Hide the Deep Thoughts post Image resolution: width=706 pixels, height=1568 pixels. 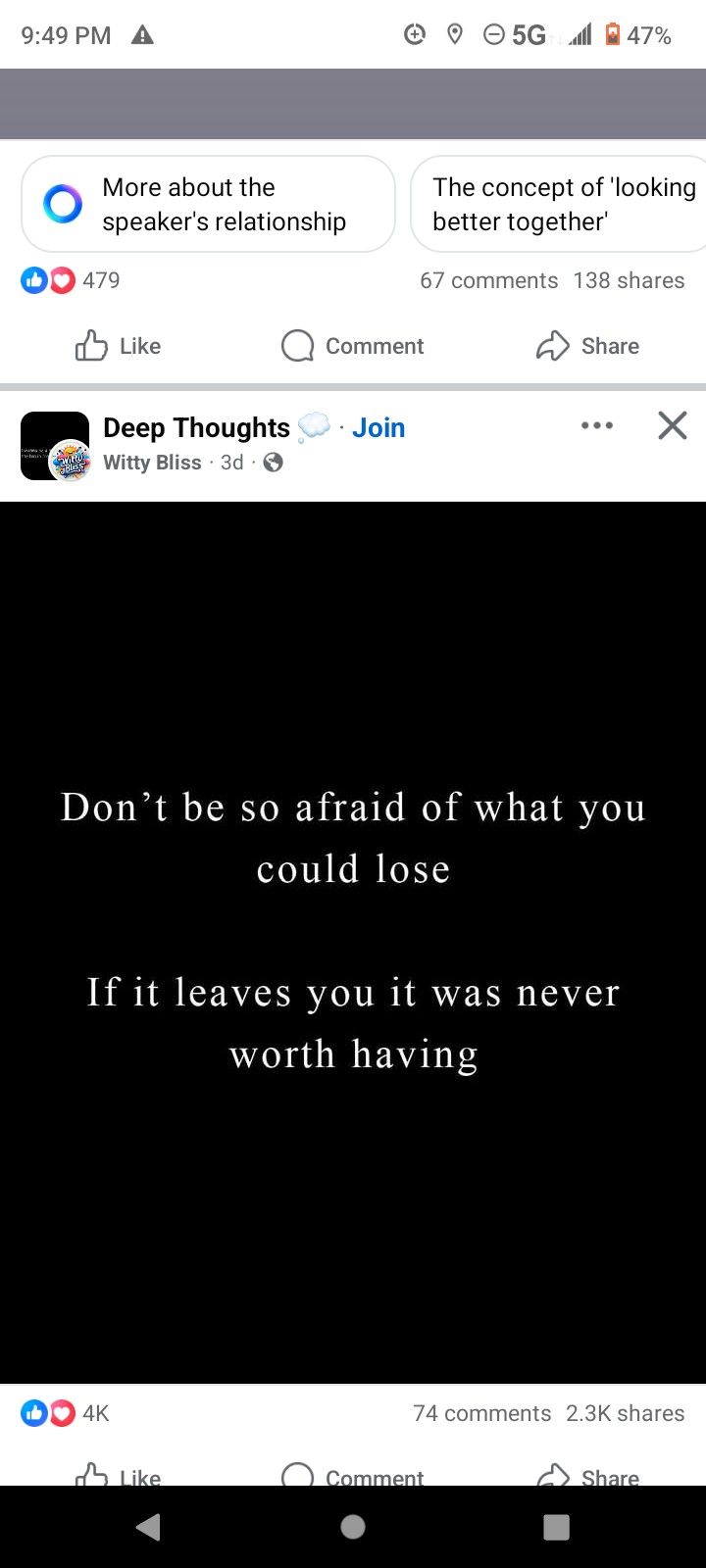(673, 425)
